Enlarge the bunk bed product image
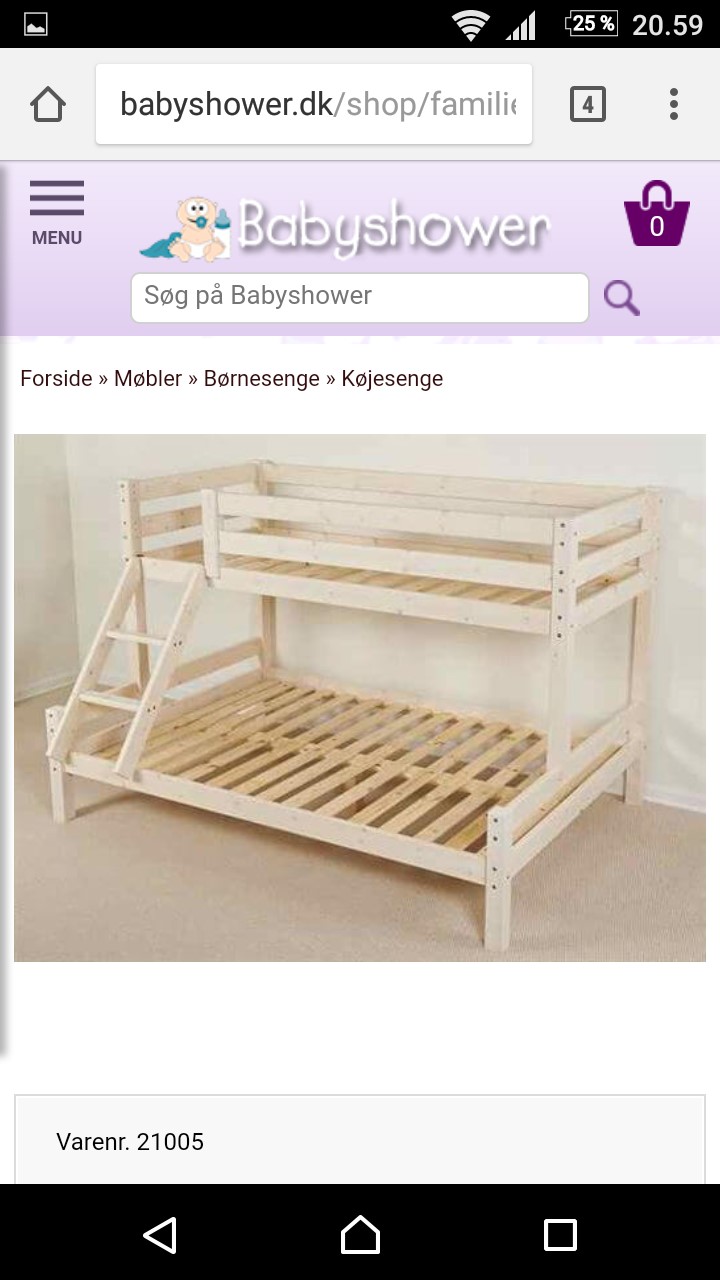Viewport: 720px width, 1280px height. pos(360,697)
